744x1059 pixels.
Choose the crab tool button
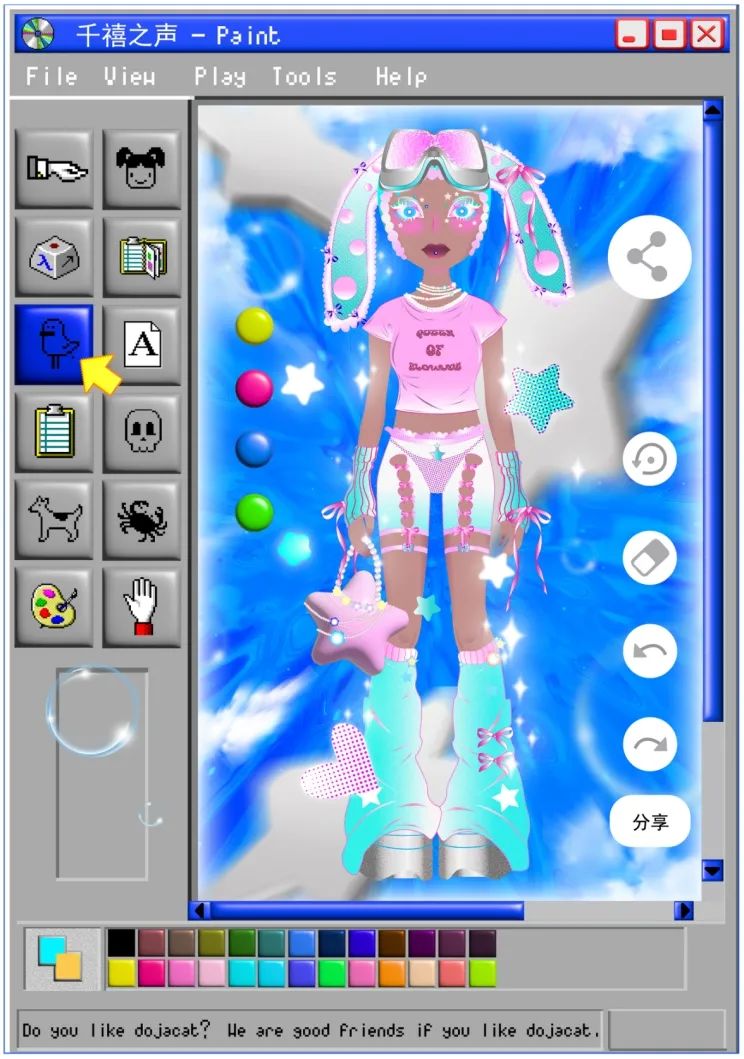point(141,520)
